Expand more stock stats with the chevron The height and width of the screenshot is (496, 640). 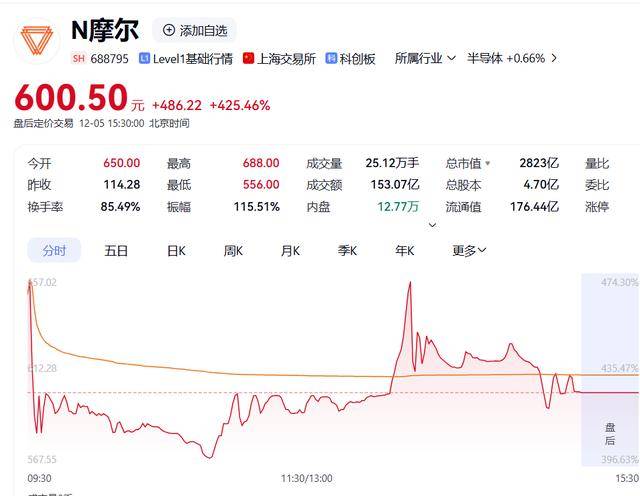pyautogui.click(x=432, y=225)
